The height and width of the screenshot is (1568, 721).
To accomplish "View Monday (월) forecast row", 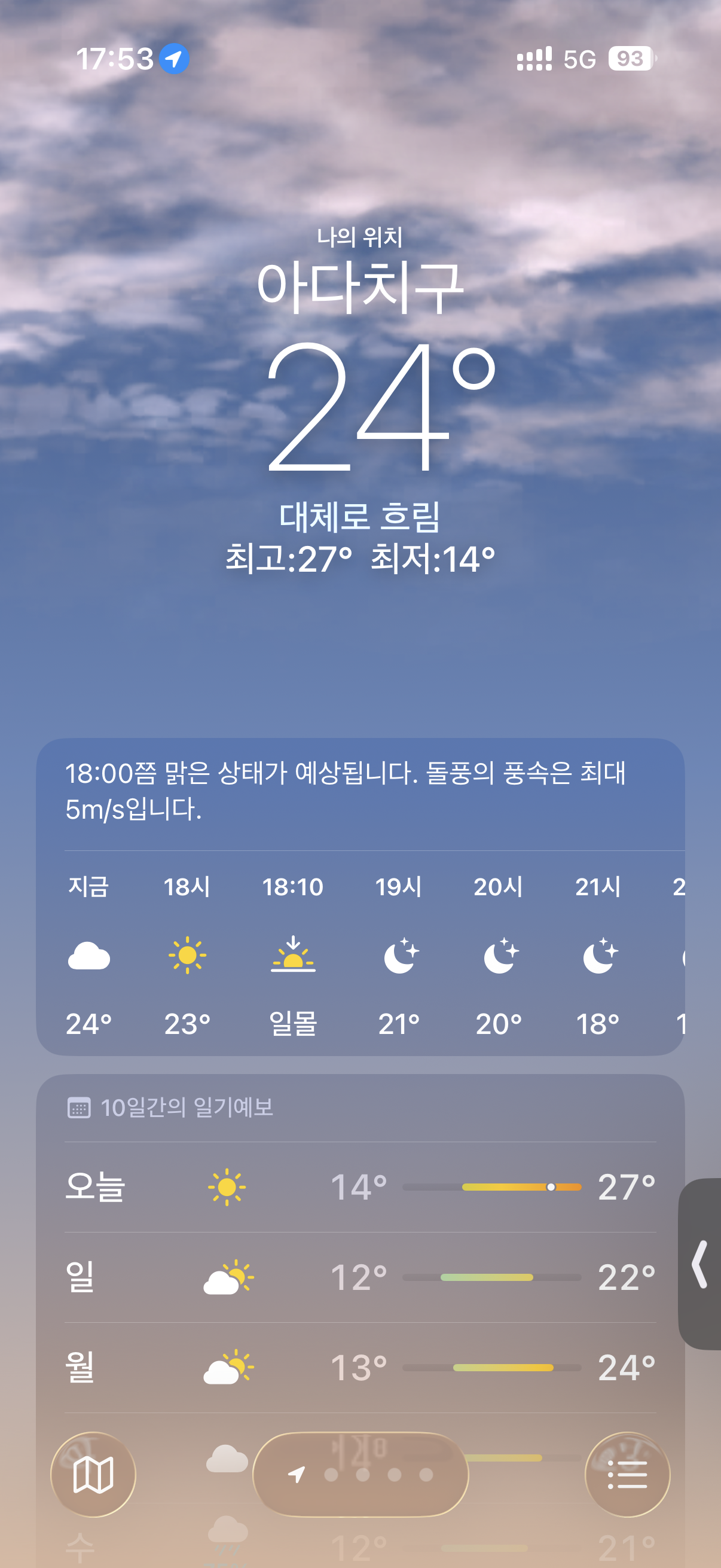I will pyautogui.click(x=360, y=1367).
